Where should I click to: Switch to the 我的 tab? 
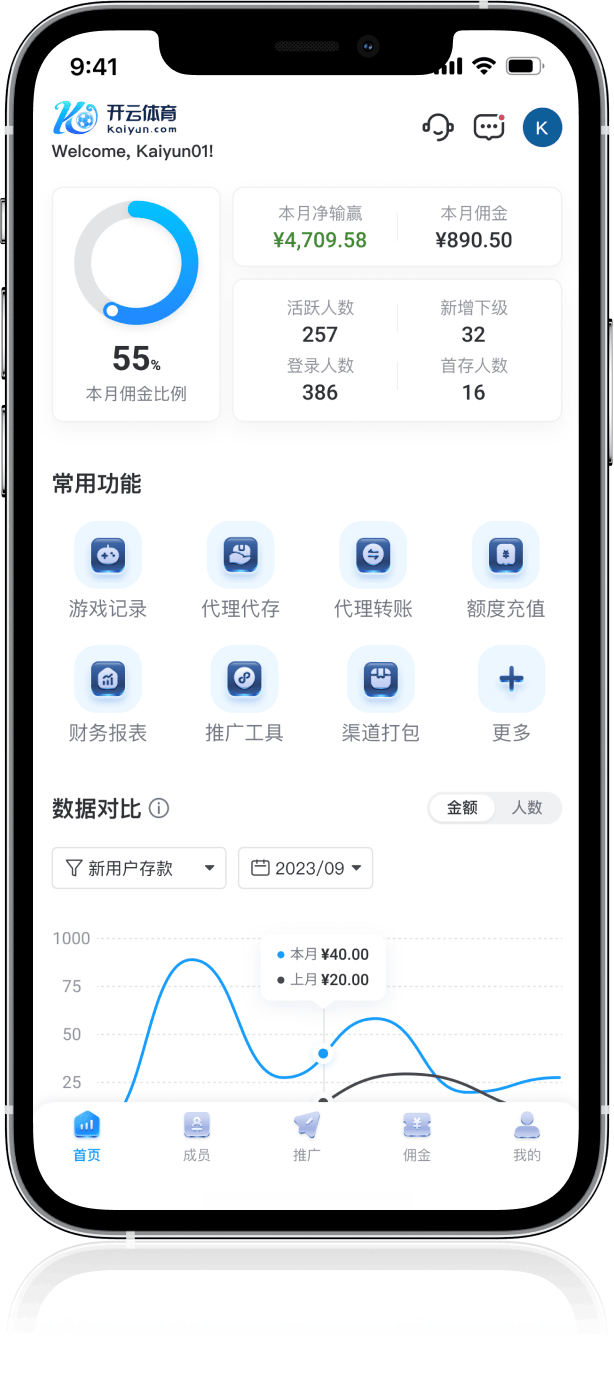[x=526, y=1136]
